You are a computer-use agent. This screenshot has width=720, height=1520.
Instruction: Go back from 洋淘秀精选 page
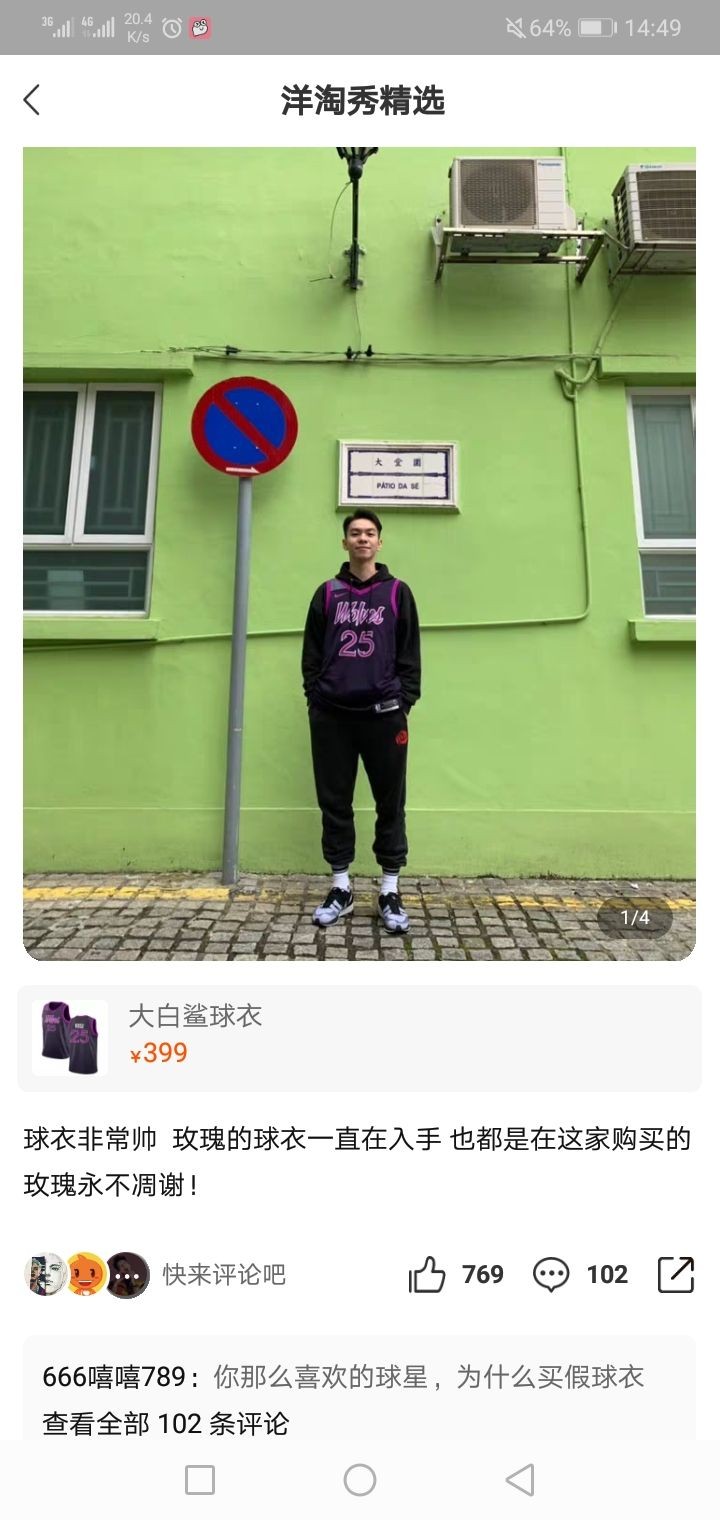pyautogui.click(x=32, y=100)
